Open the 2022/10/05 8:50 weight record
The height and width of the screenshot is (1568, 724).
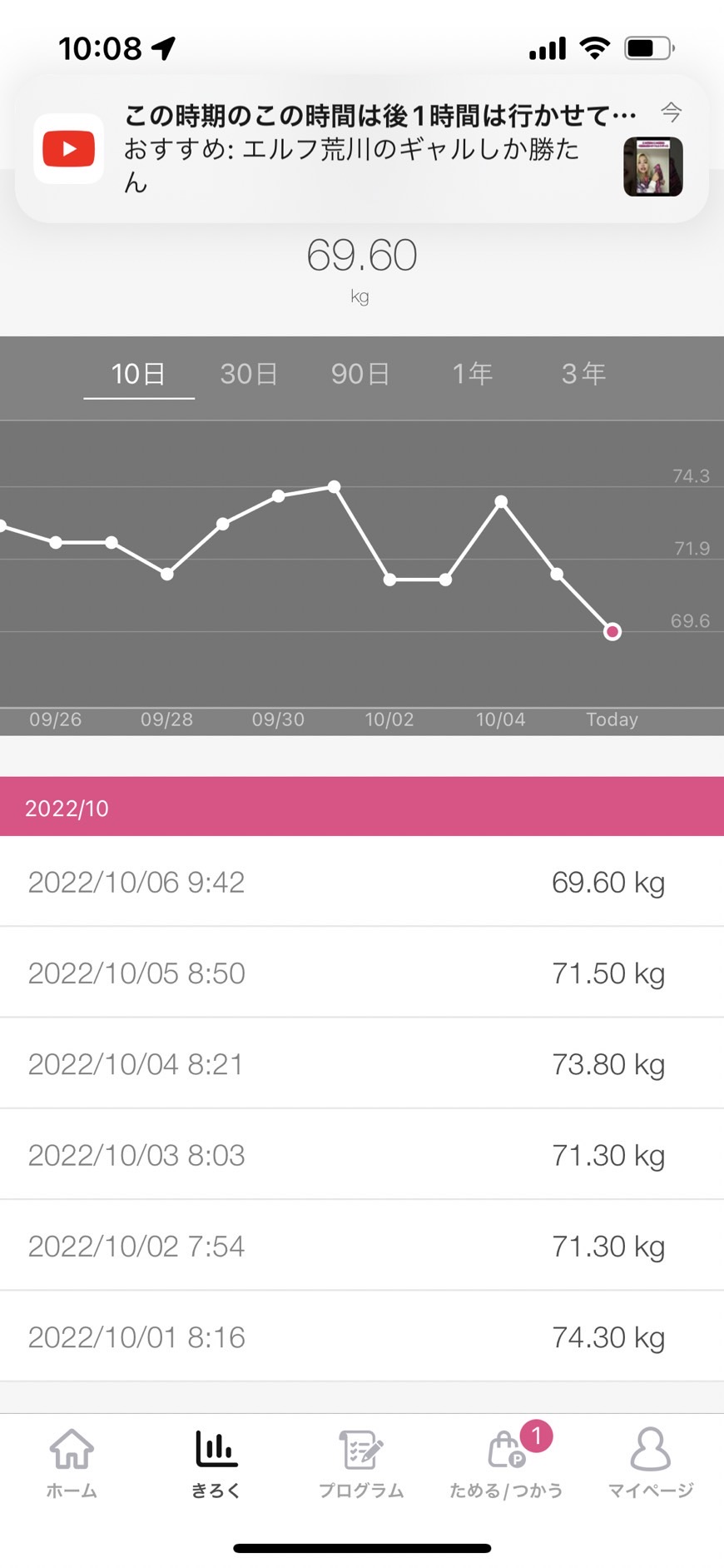362,973
